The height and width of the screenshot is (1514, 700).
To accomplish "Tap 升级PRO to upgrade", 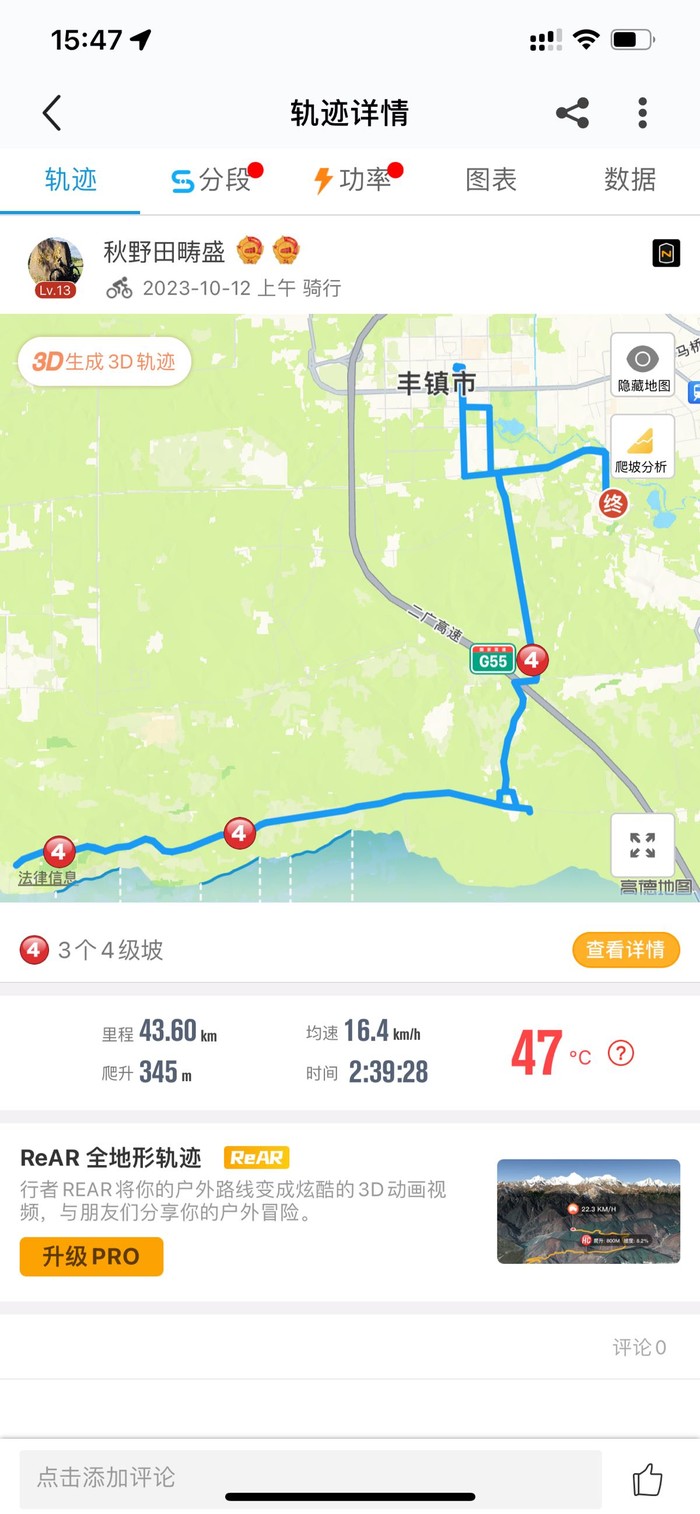I will pos(91,1257).
